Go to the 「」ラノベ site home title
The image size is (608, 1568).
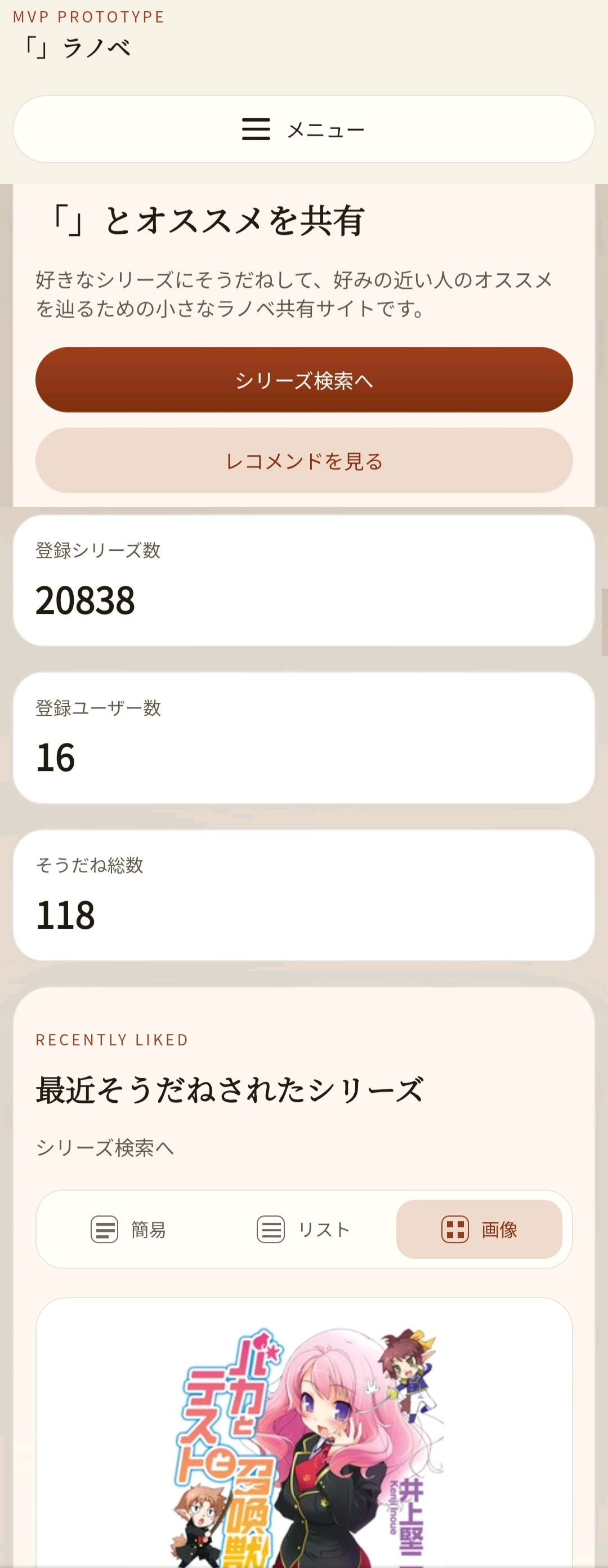click(x=77, y=47)
